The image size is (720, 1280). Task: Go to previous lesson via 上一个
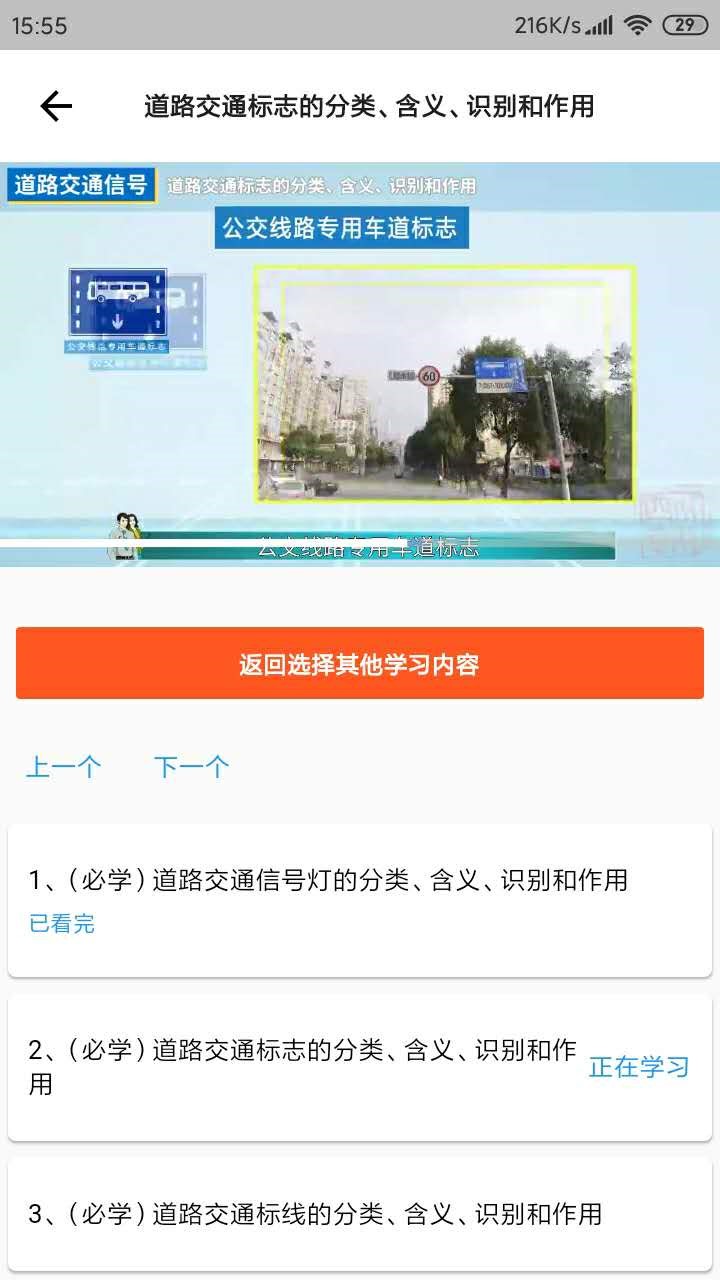click(63, 767)
